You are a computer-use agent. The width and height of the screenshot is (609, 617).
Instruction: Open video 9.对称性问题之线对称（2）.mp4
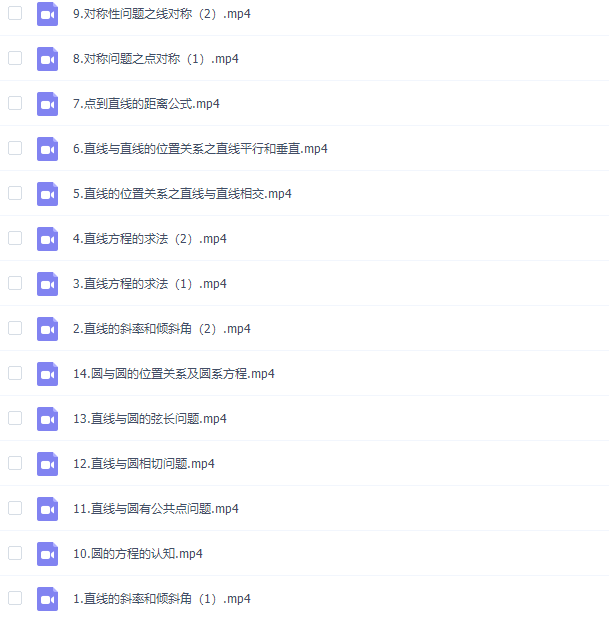point(156,14)
